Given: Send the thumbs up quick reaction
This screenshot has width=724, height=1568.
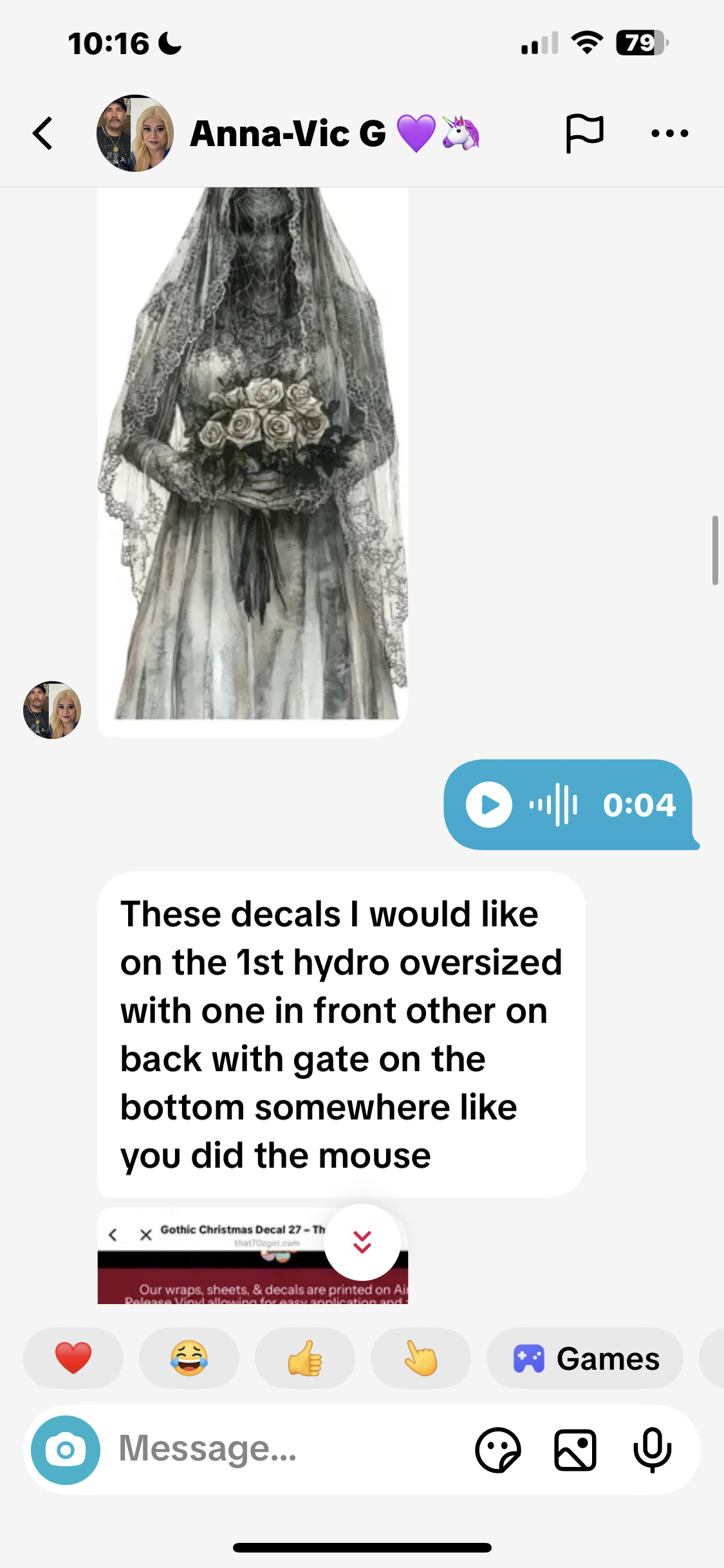Looking at the screenshot, I should tap(304, 1358).
